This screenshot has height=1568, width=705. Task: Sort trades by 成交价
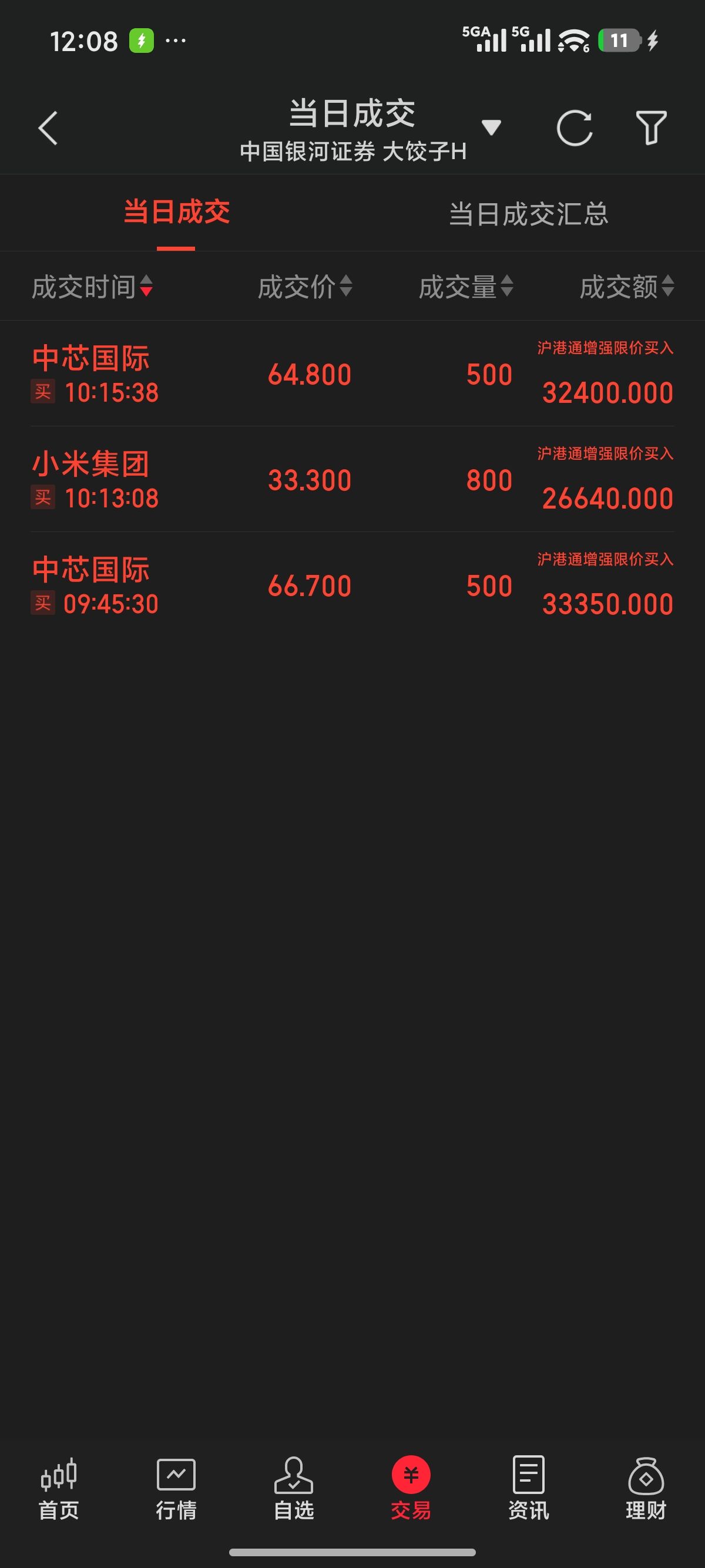pos(304,287)
